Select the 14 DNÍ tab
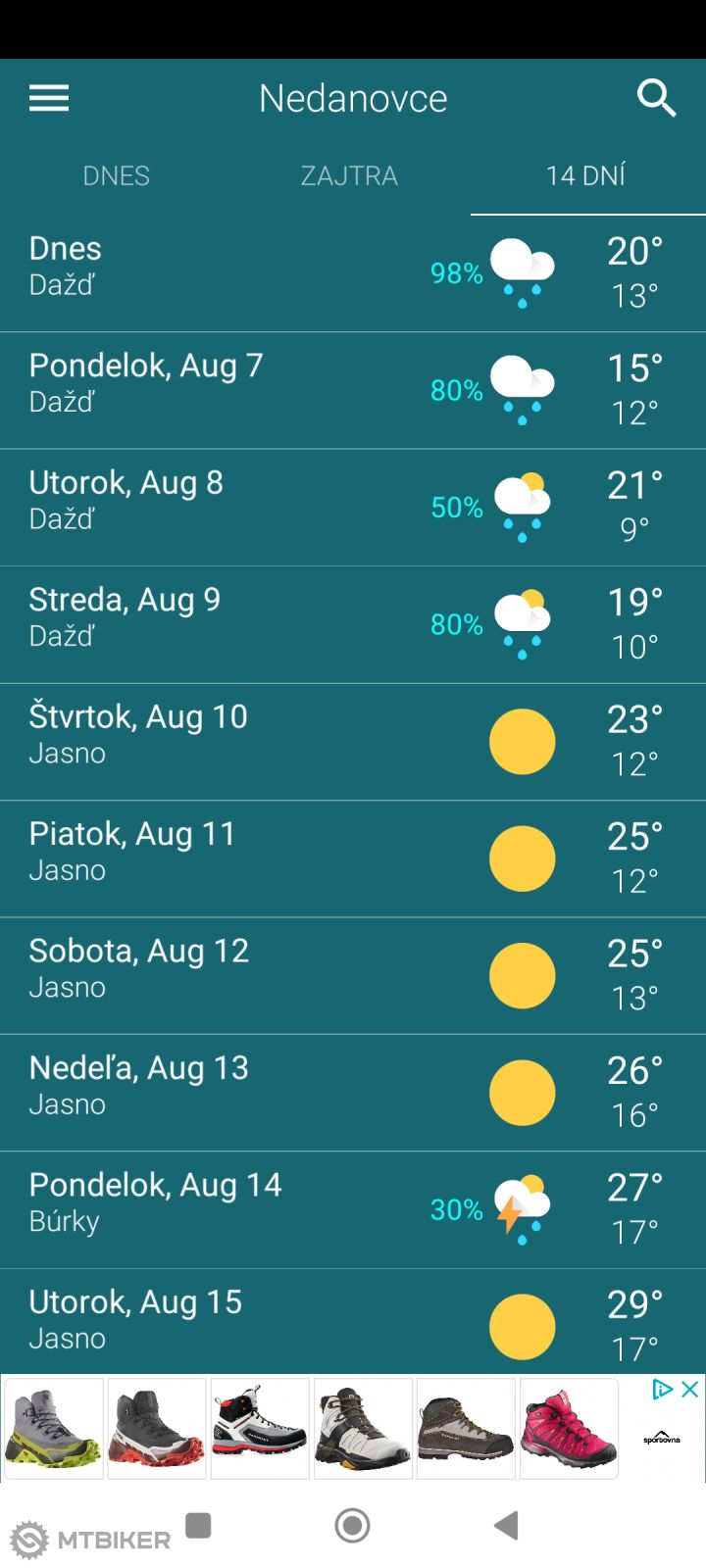 [586, 176]
